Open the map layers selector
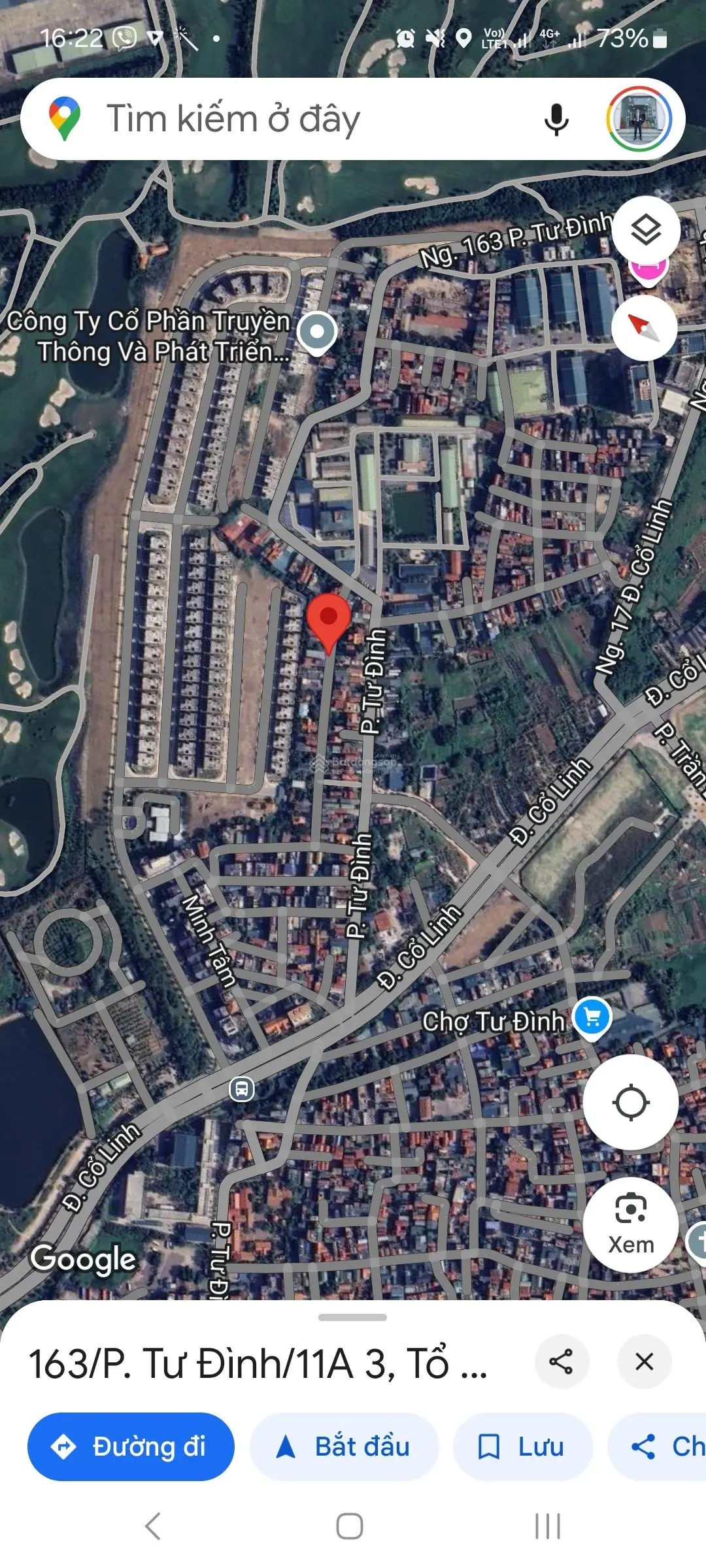 [646, 230]
